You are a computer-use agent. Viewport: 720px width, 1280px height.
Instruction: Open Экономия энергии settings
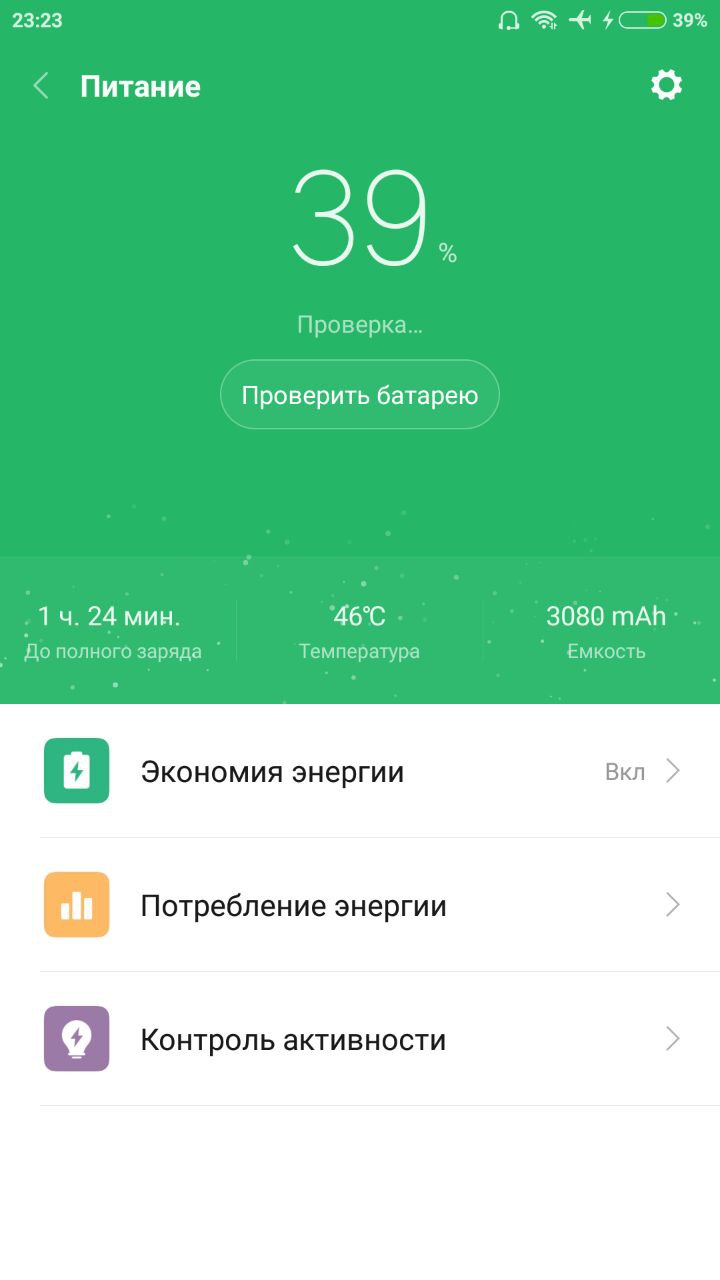tap(360, 771)
